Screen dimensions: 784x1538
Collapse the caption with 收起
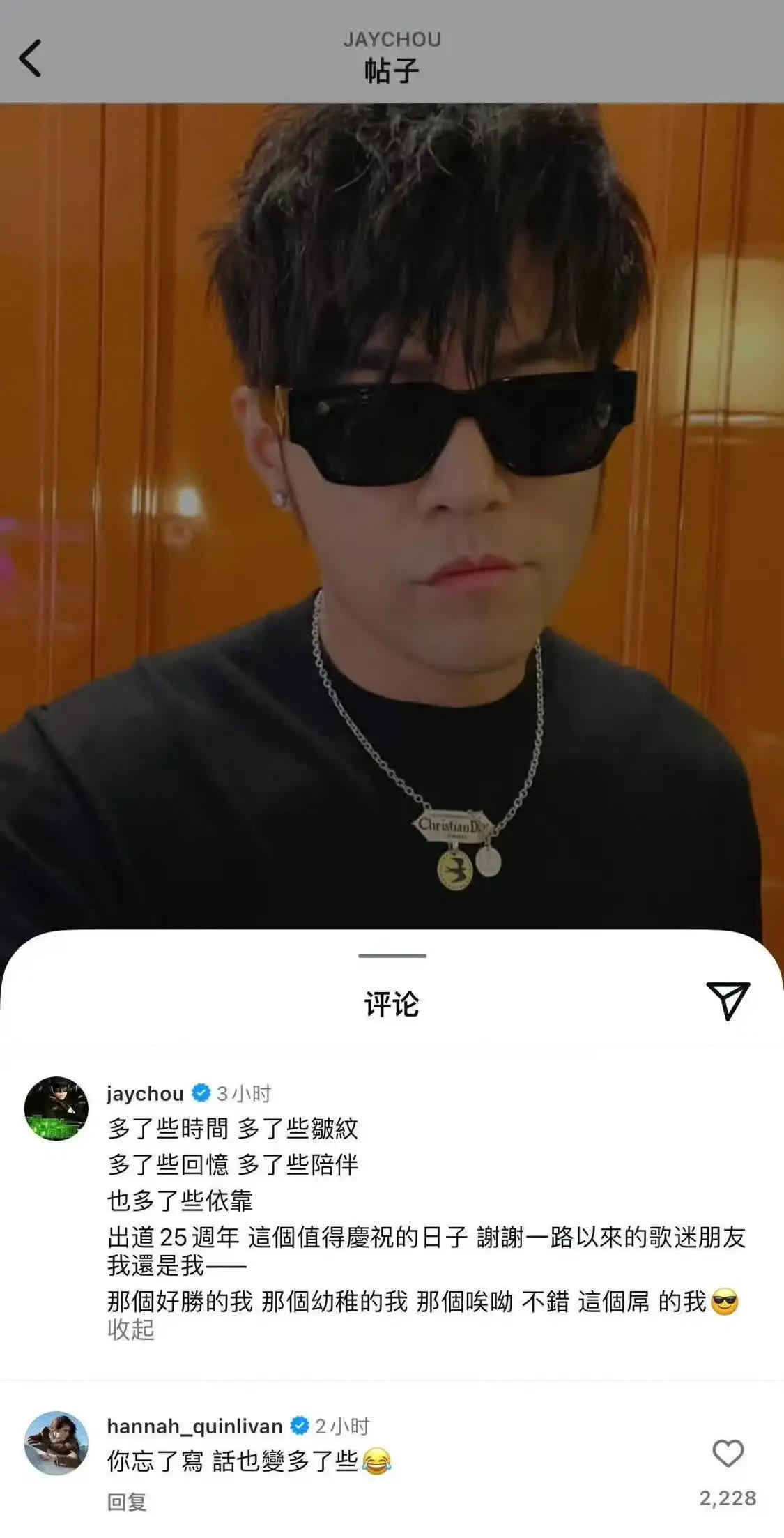130,1330
